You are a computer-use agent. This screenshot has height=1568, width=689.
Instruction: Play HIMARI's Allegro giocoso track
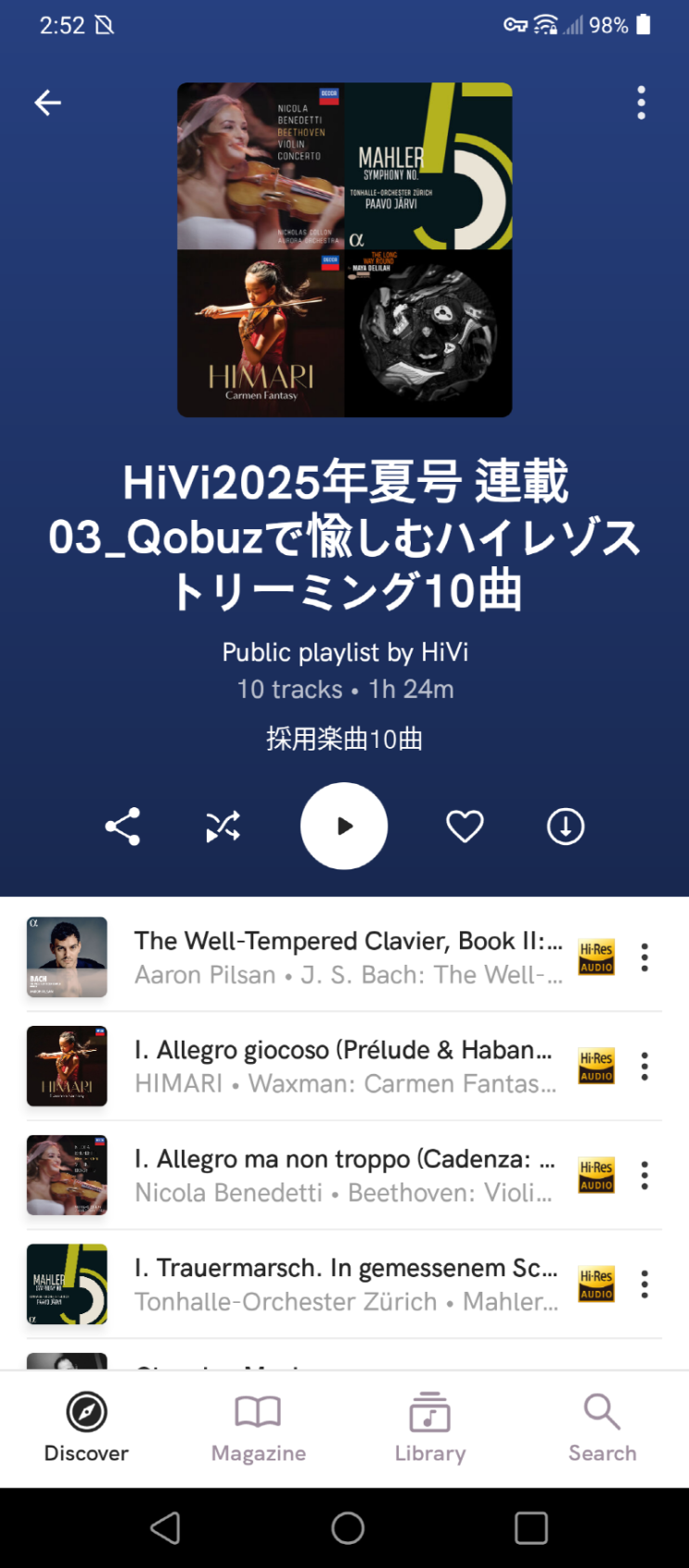pos(344,1066)
